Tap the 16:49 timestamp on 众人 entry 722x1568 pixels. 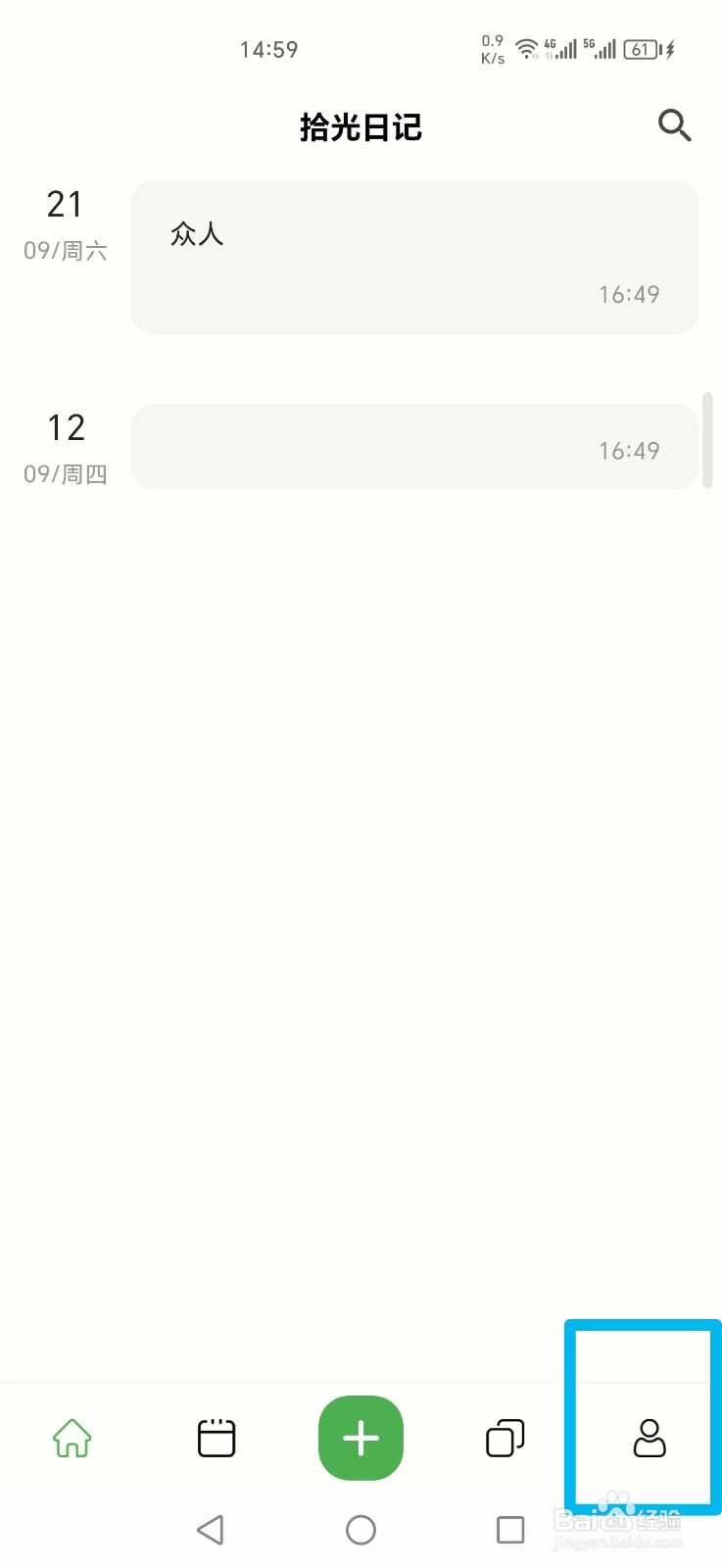point(628,294)
